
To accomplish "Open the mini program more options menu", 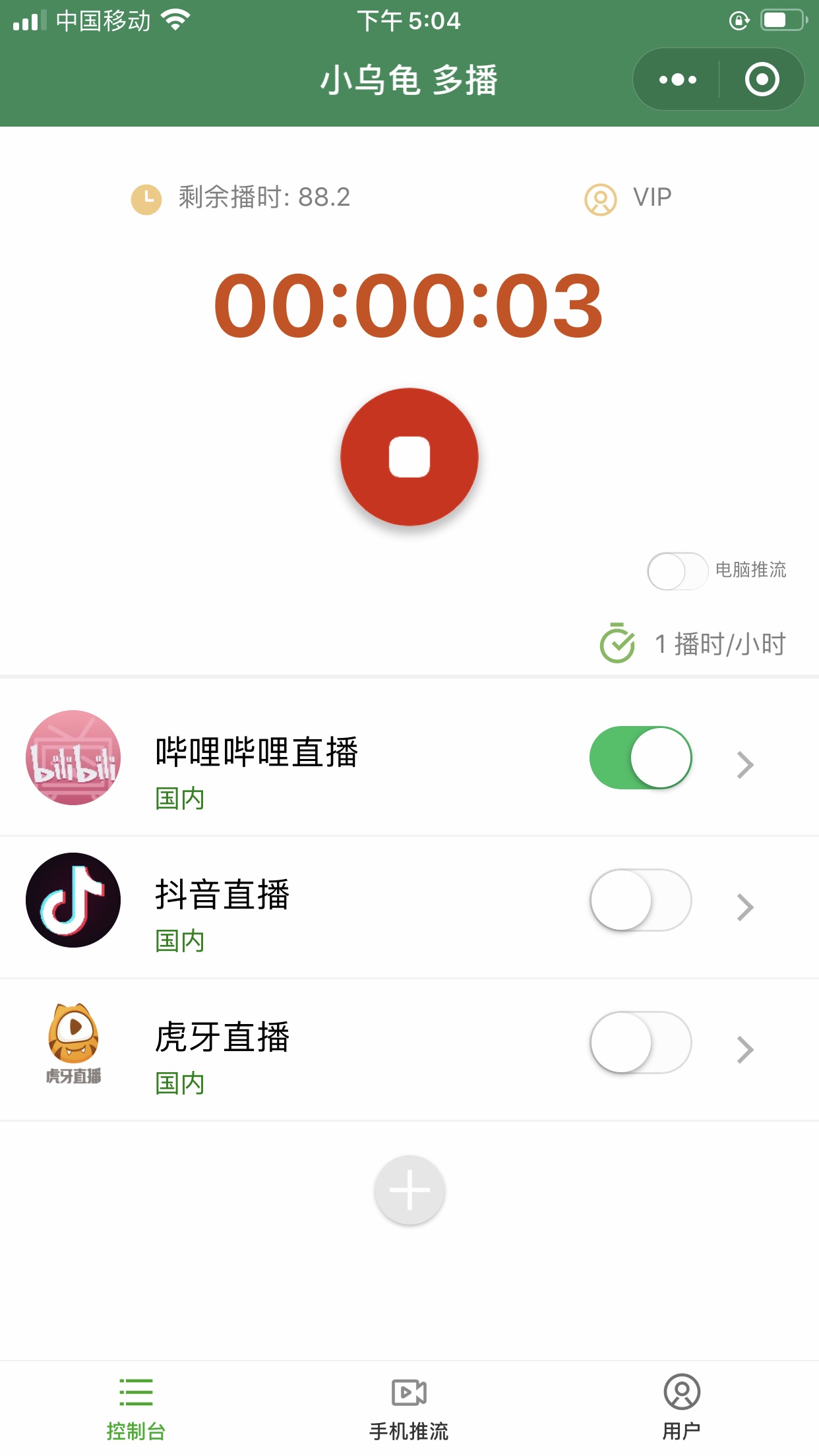I will (x=677, y=80).
